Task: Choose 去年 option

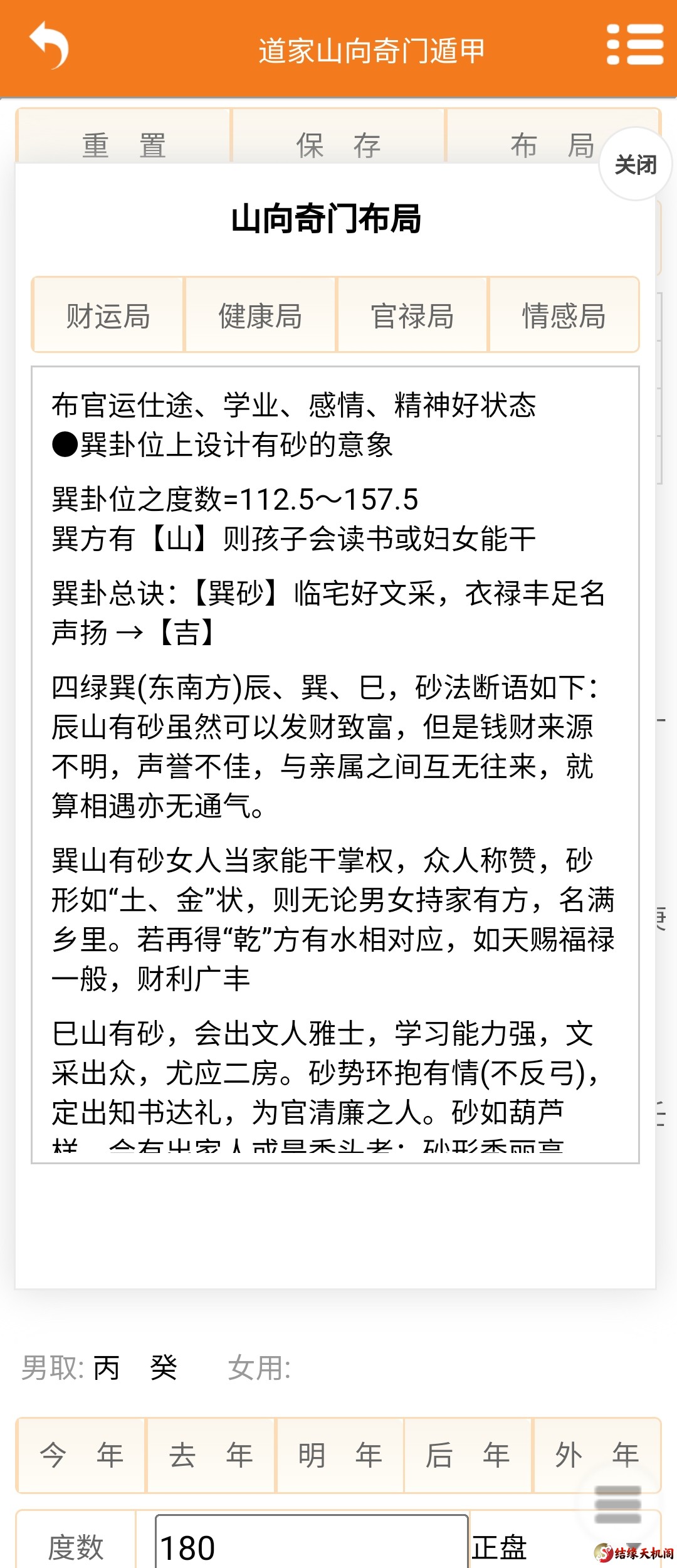Action: coord(211,1455)
